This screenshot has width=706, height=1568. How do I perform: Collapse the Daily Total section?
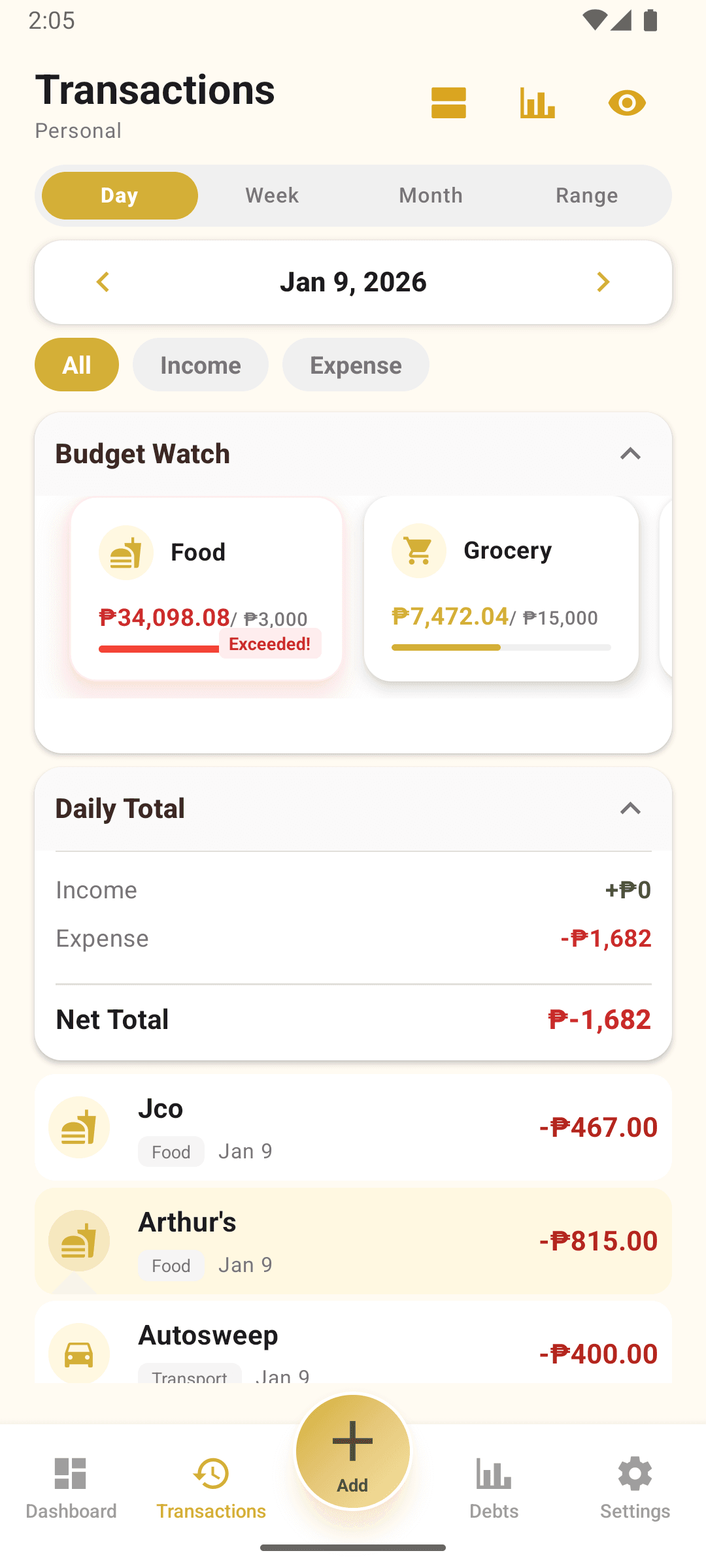coord(631,808)
